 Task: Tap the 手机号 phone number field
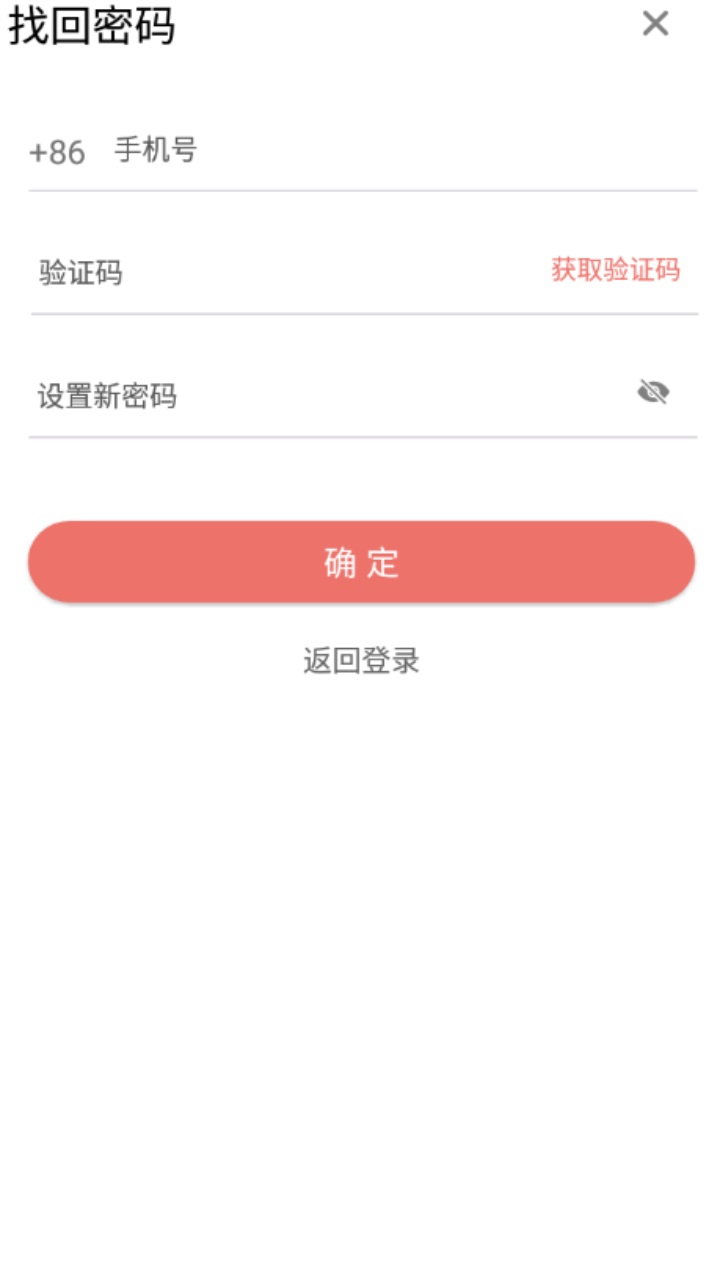[400, 151]
